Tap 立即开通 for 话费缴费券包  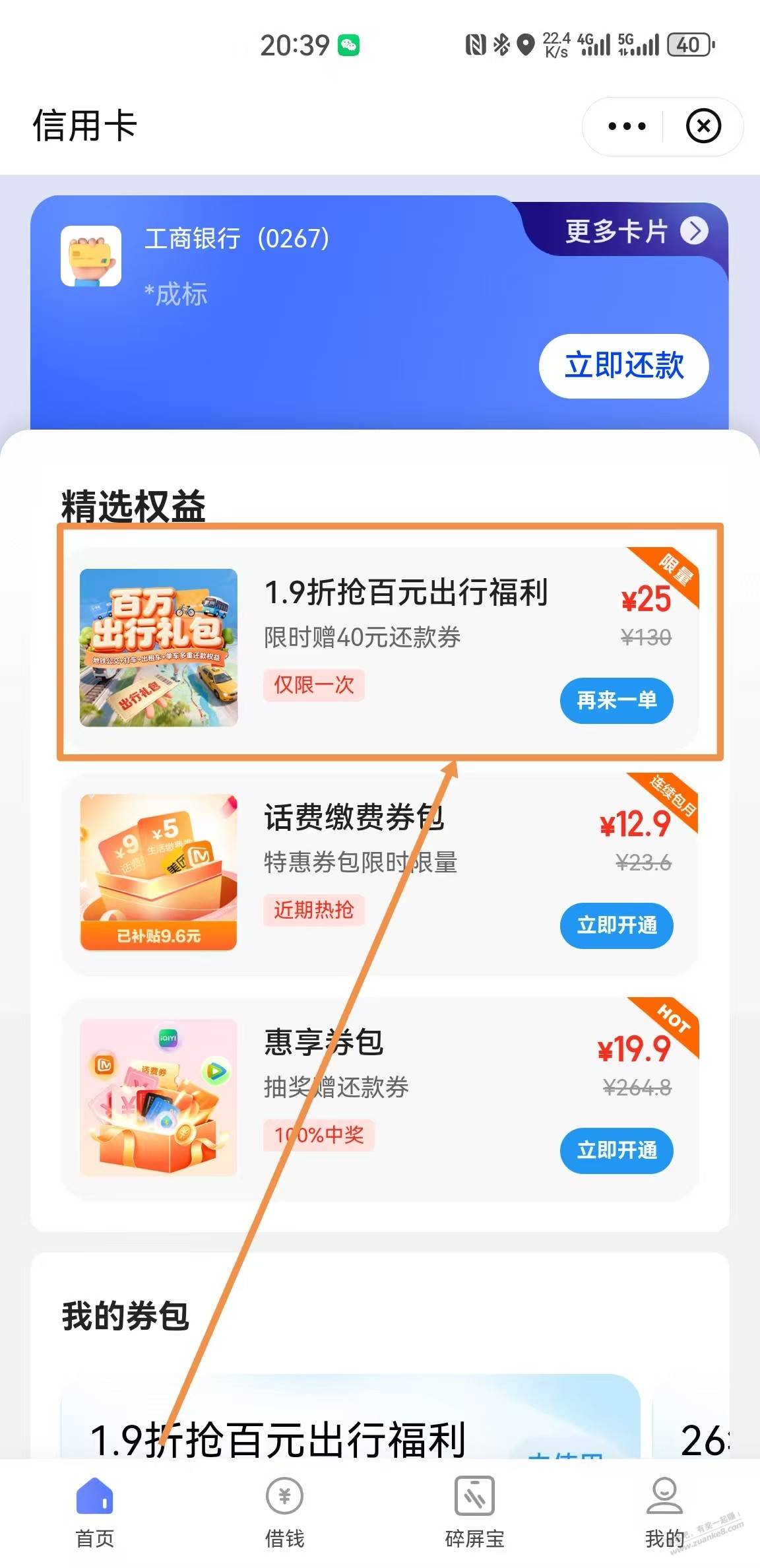616,925
